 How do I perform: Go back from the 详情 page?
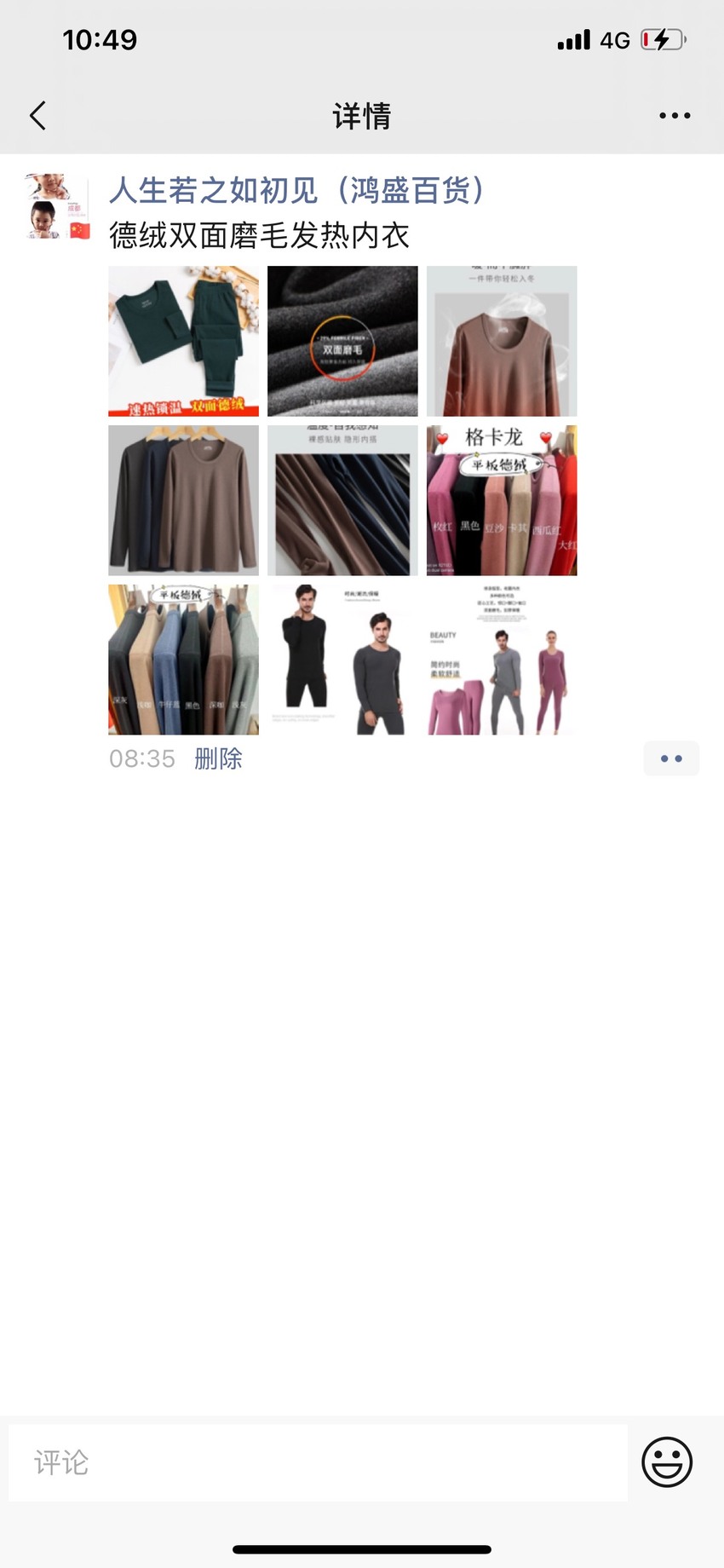click(37, 116)
